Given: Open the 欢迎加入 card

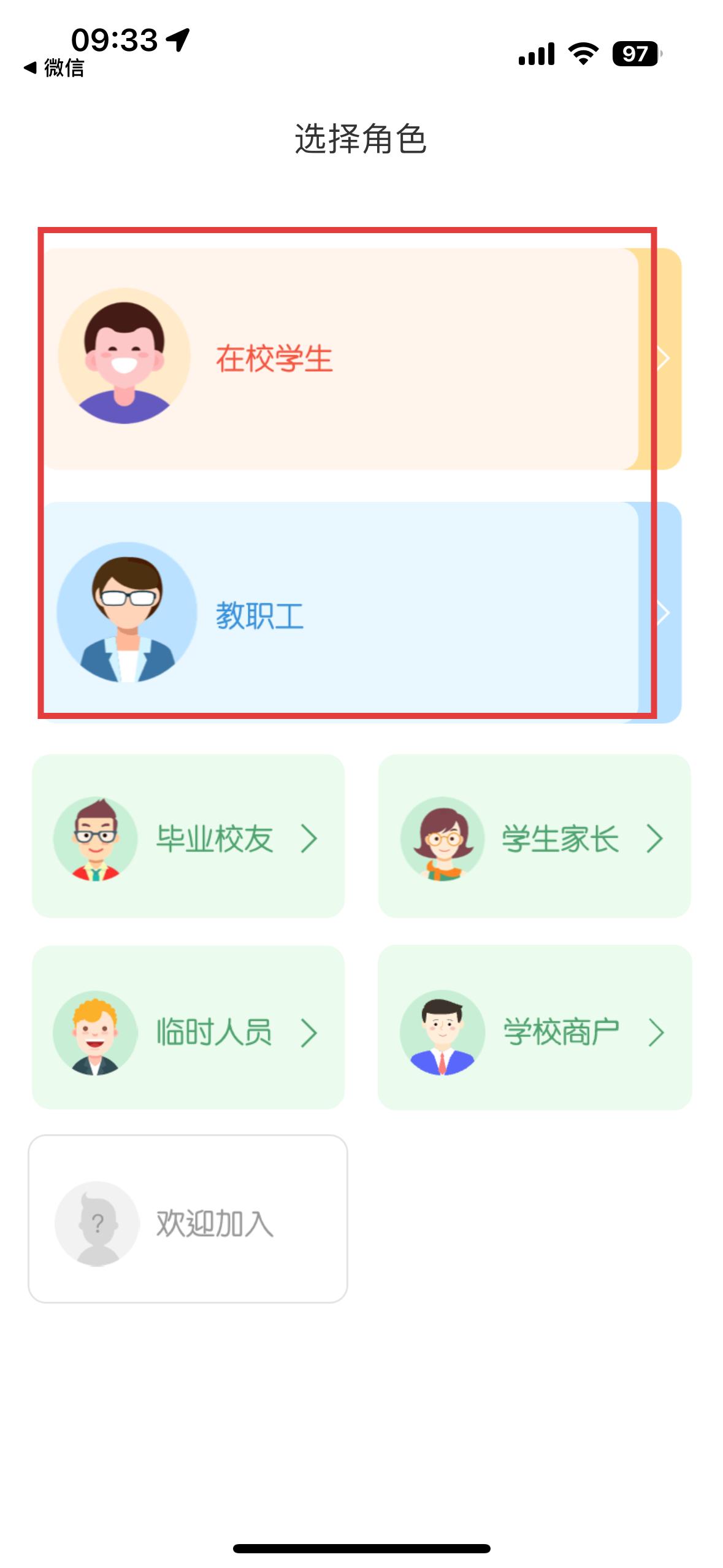Looking at the screenshot, I should (x=188, y=1219).
